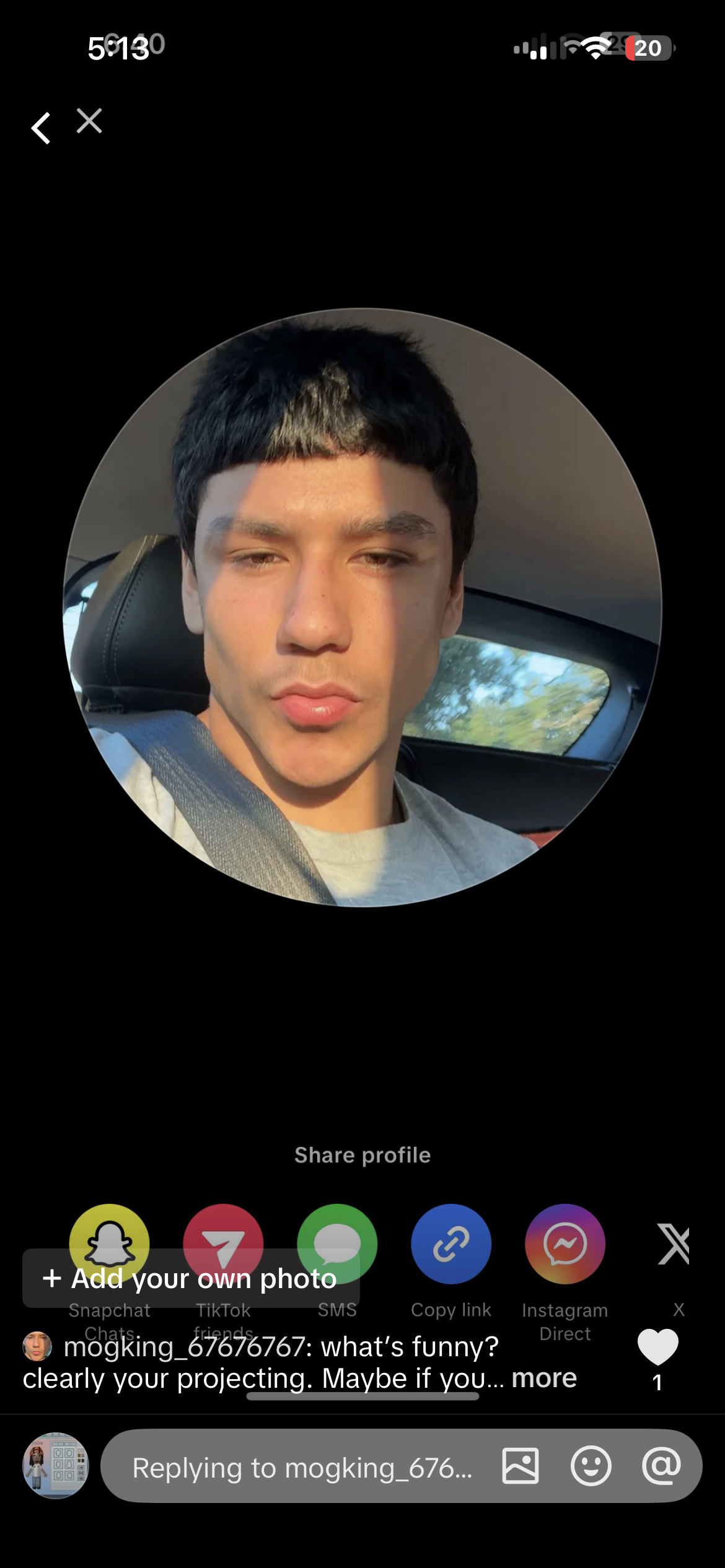Open the emoji picker
The height and width of the screenshot is (1568, 725).
591,1466
